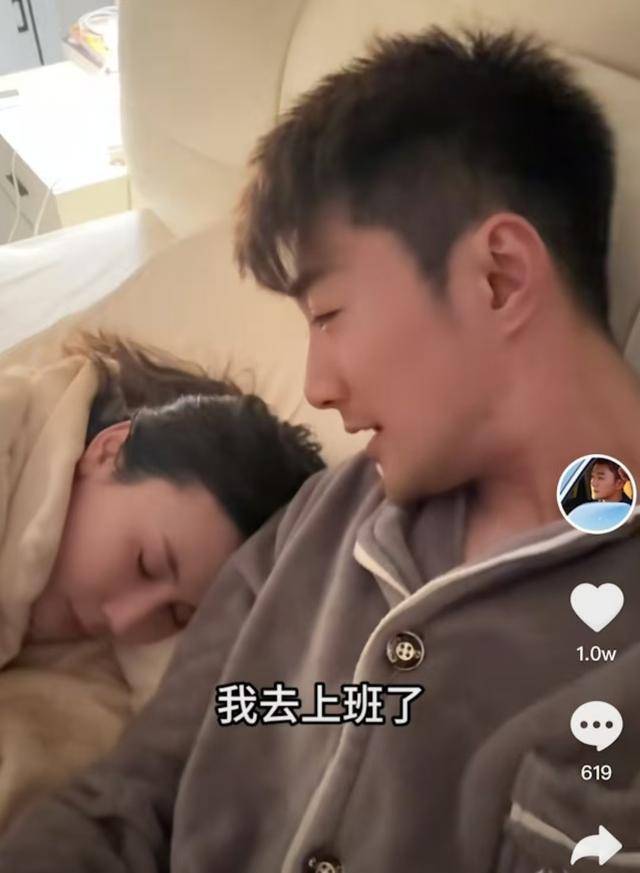640x873 pixels.
Task: Open the comments with 619 replies
Action: pos(596,726)
